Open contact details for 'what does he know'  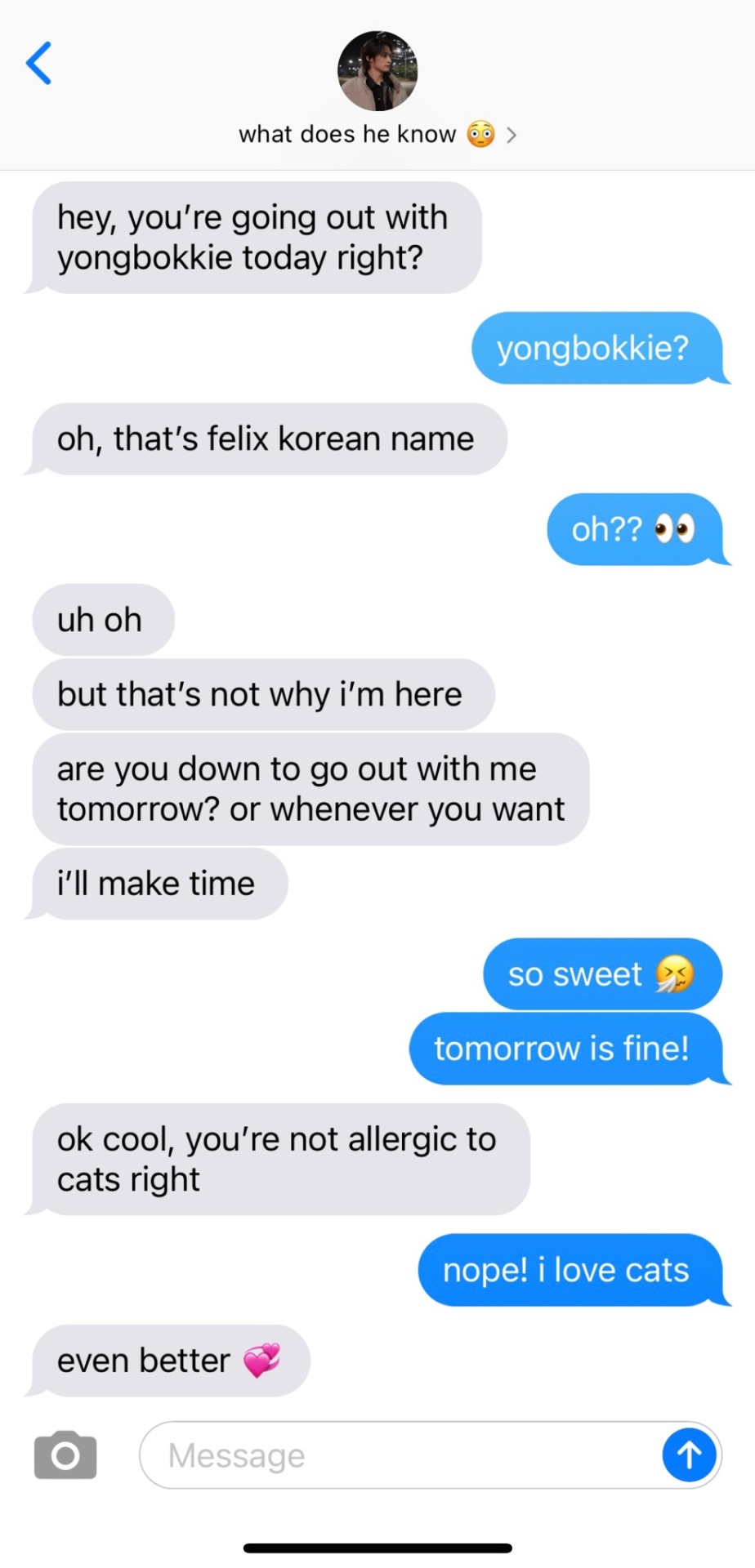click(377, 135)
